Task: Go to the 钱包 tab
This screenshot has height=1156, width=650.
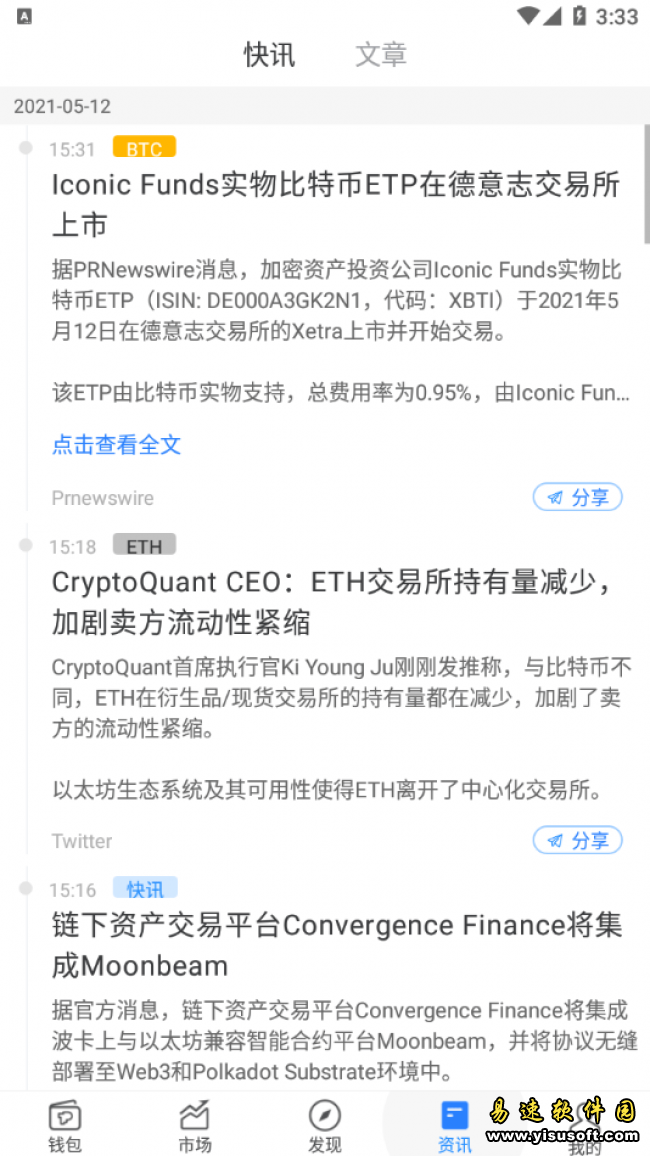Action: (65, 1125)
